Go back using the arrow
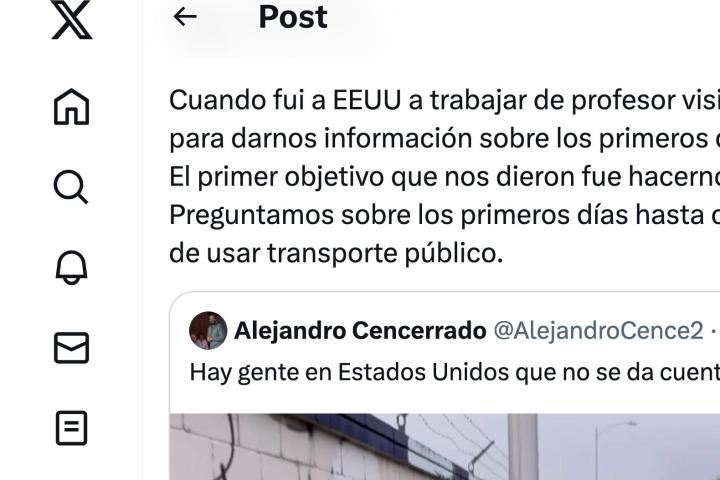The width and height of the screenshot is (720, 480). tap(185, 17)
